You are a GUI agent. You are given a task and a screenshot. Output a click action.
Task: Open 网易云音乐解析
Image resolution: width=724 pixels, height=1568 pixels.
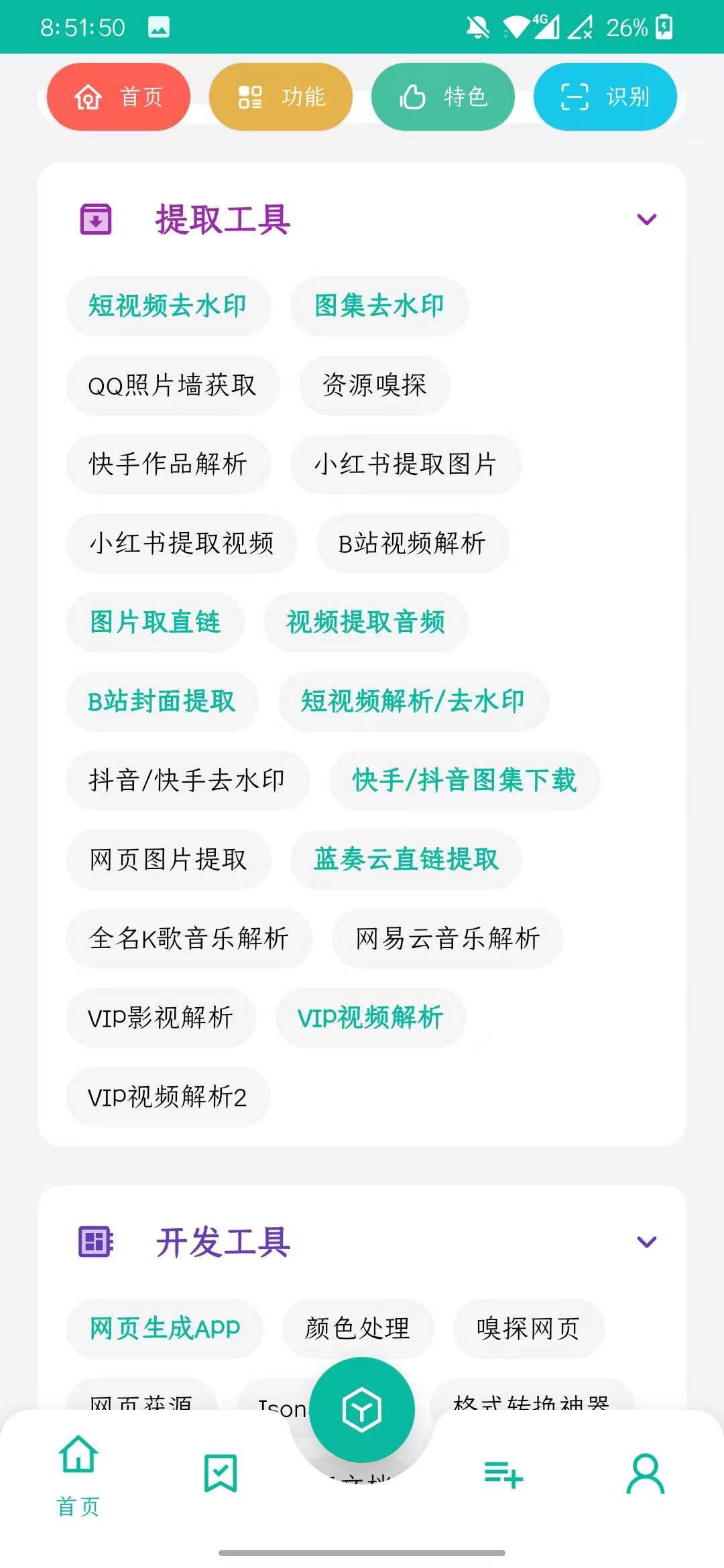click(x=448, y=939)
